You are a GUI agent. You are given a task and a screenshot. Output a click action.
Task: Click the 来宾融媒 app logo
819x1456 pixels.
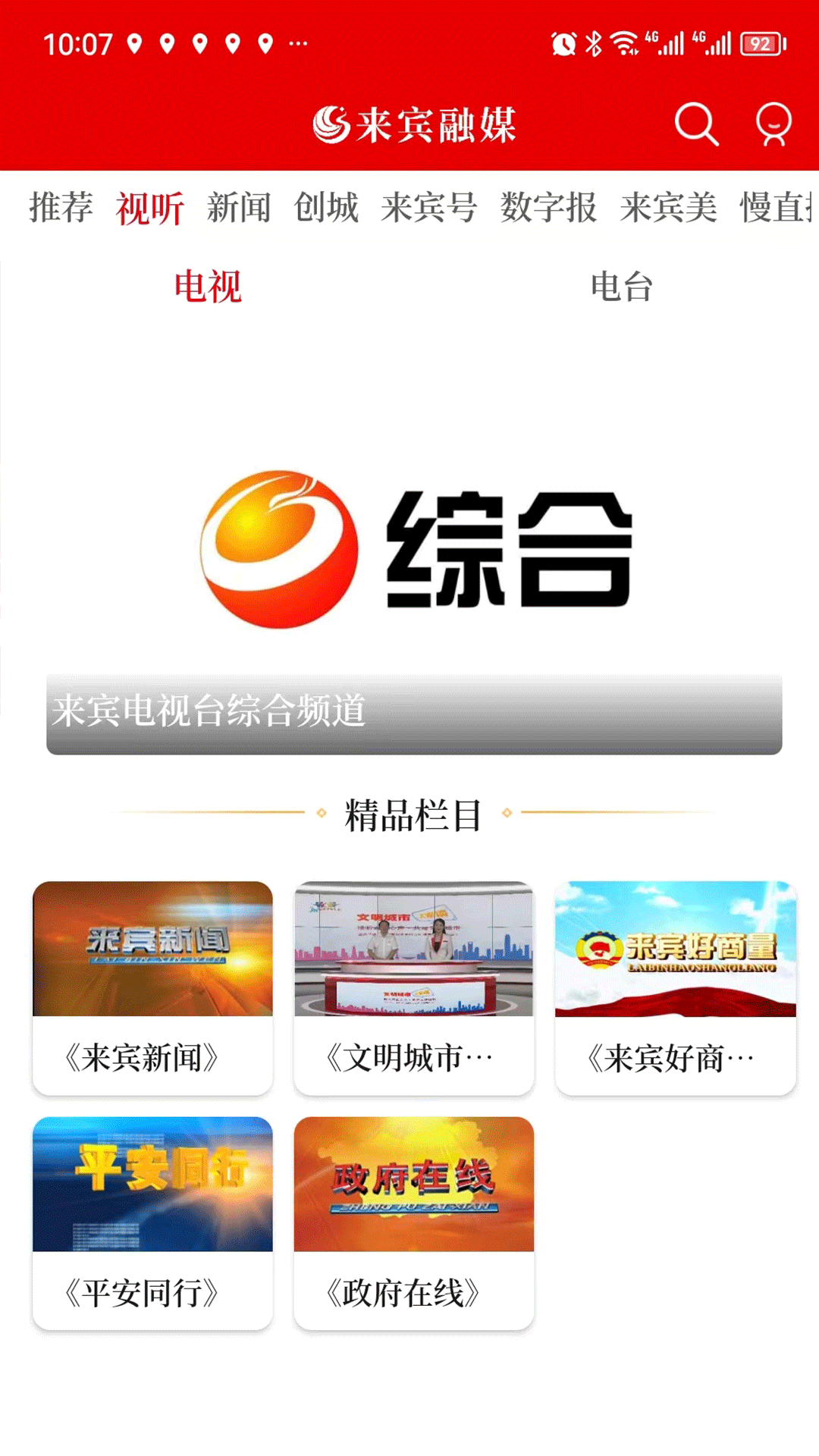click(x=416, y=124)
